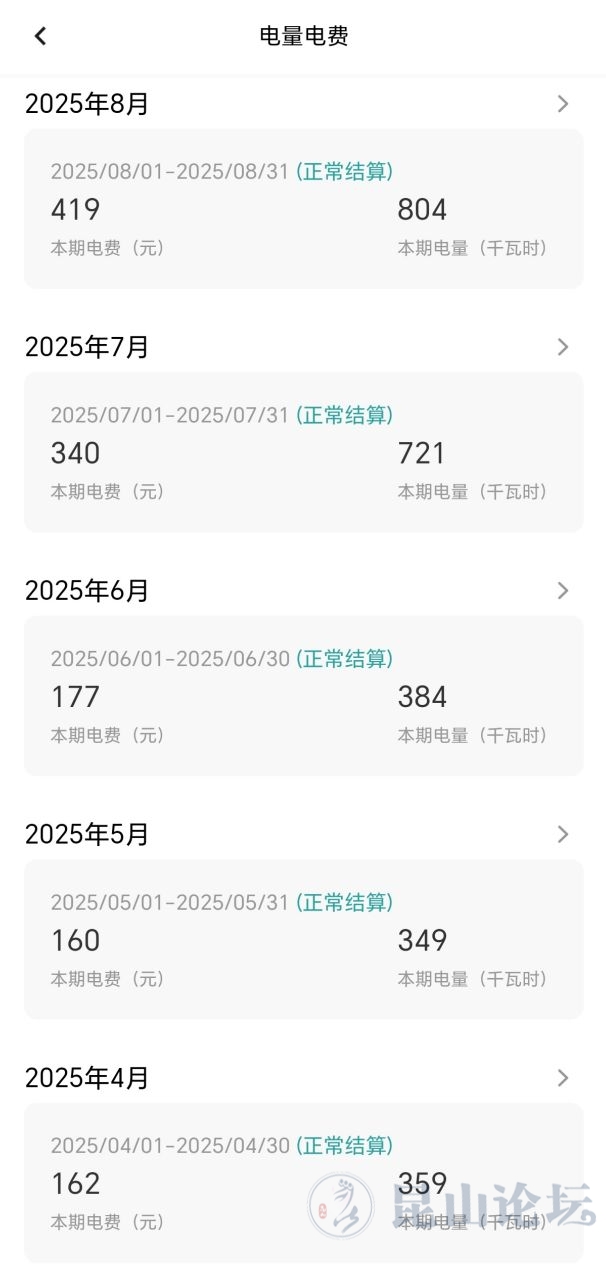The height and width of the screenshot is (1280, 606).
Task: Open the 2025年4月 bill details chevron
Action: click(563, 1078)
